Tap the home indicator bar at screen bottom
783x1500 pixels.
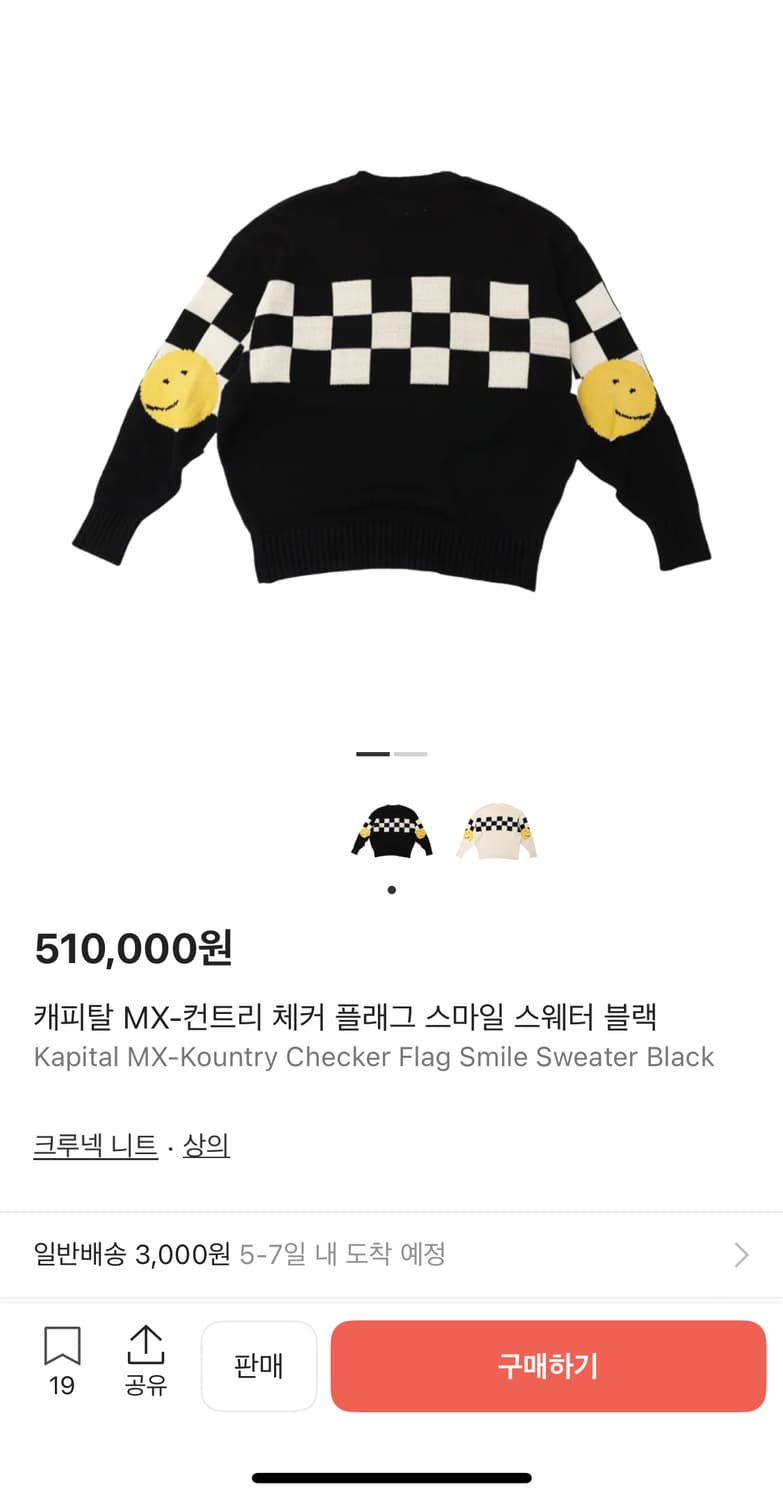point(391,1478)
